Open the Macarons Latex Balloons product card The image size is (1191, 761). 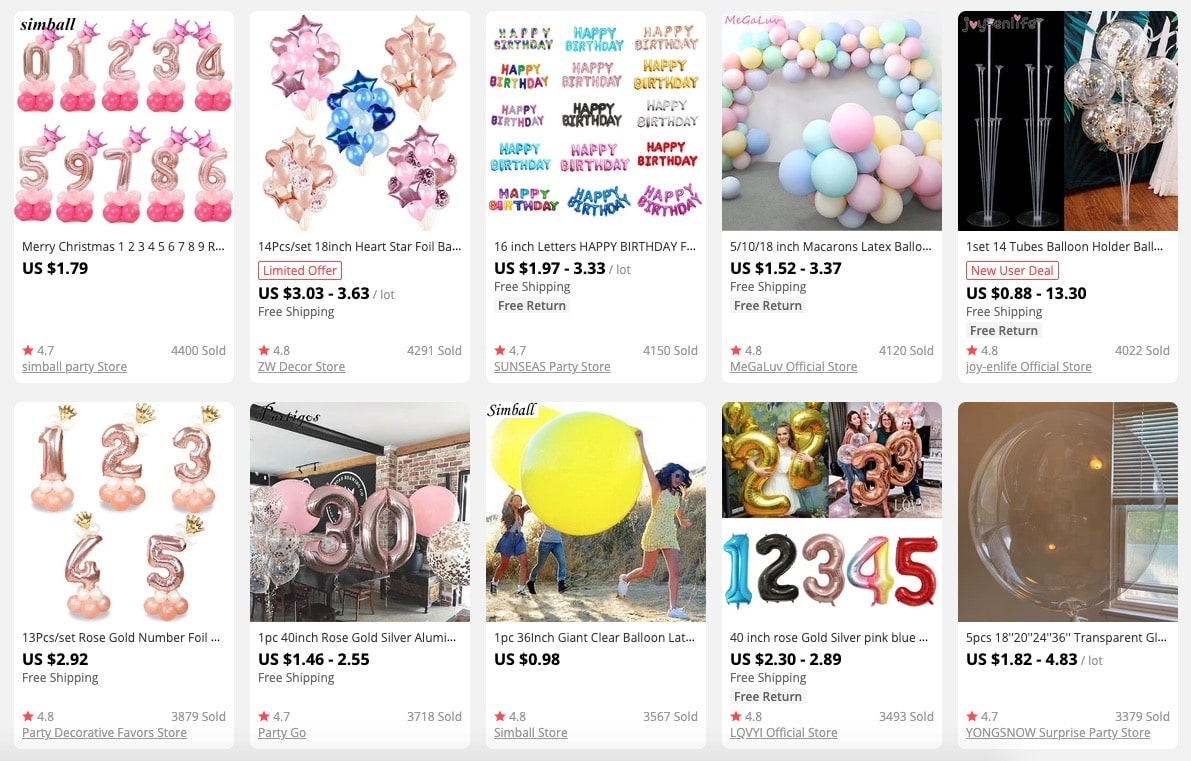831,246
